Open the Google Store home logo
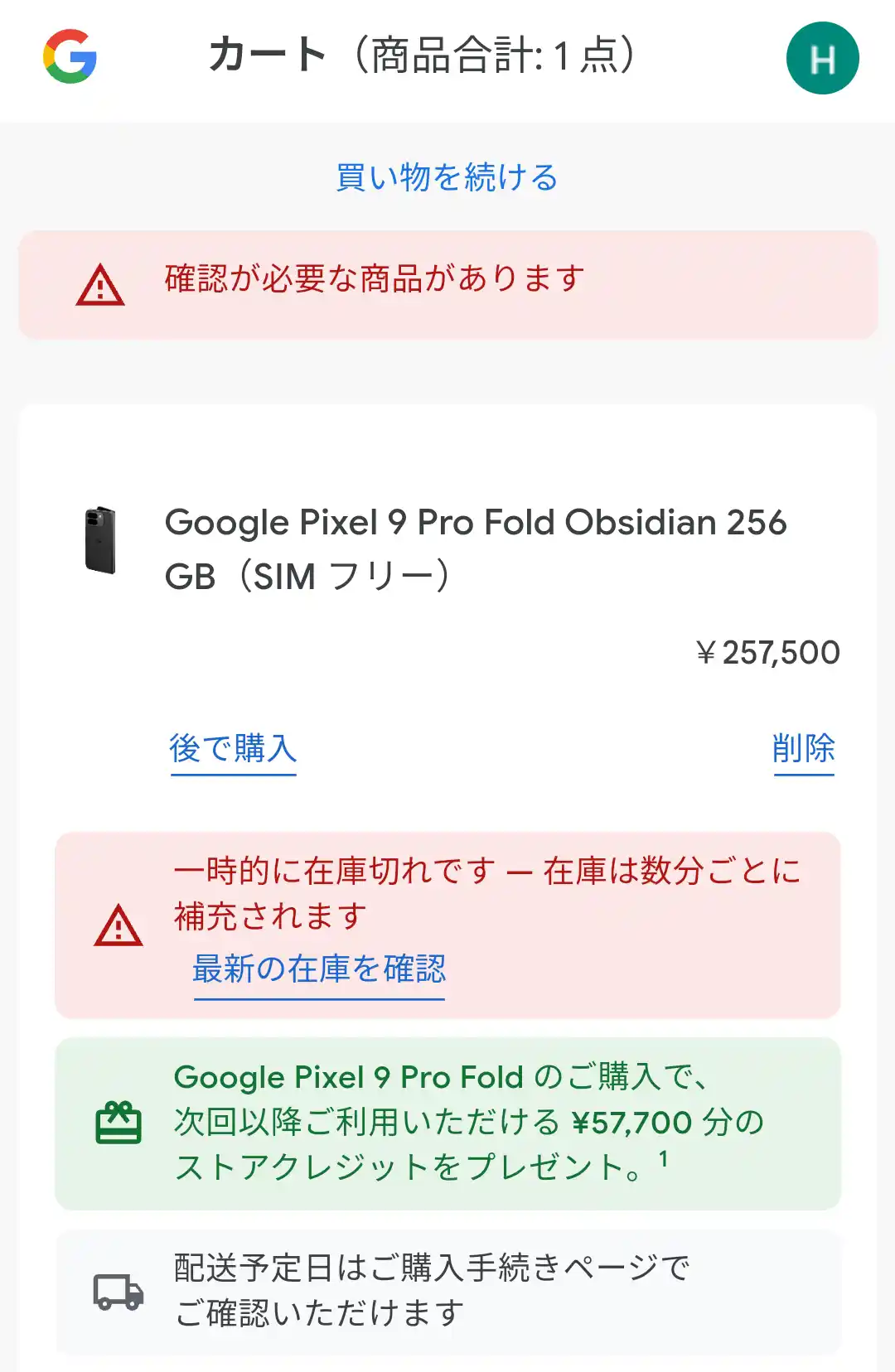Image resolution: width=895 pixels, height=1372 pixels. (x=70, y=56)
